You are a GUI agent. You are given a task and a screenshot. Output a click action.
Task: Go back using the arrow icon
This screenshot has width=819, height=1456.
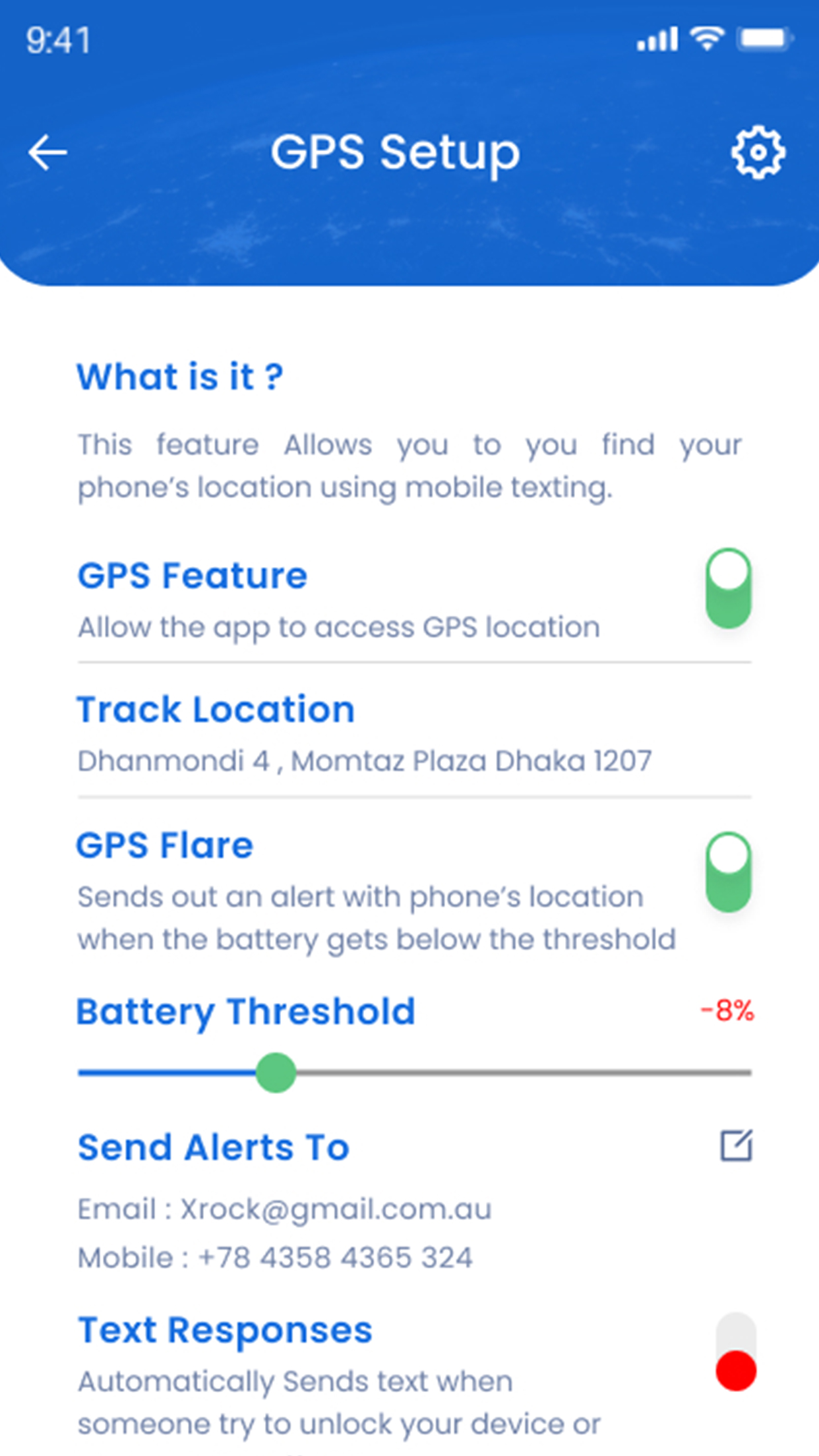[x=47, y=152]
